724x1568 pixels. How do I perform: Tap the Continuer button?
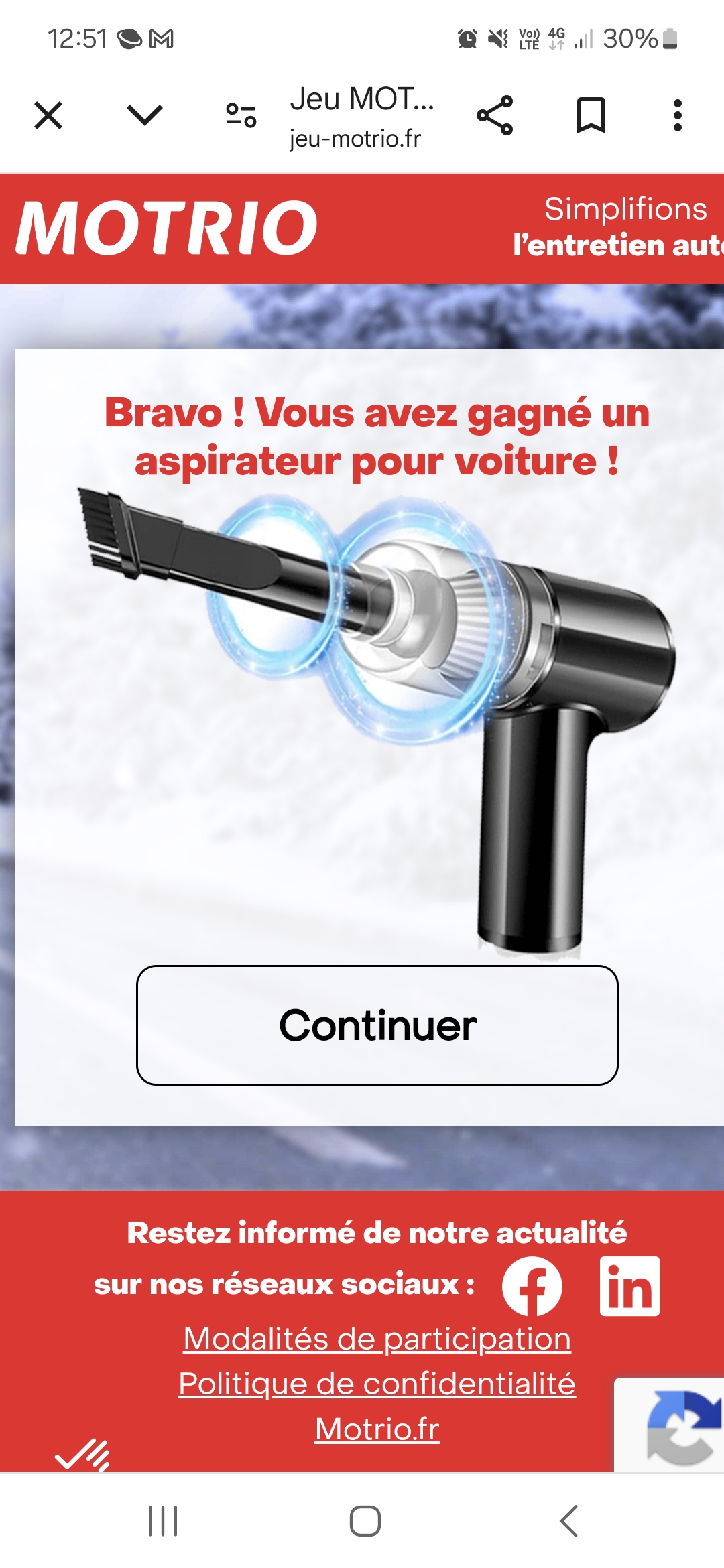377,1025
